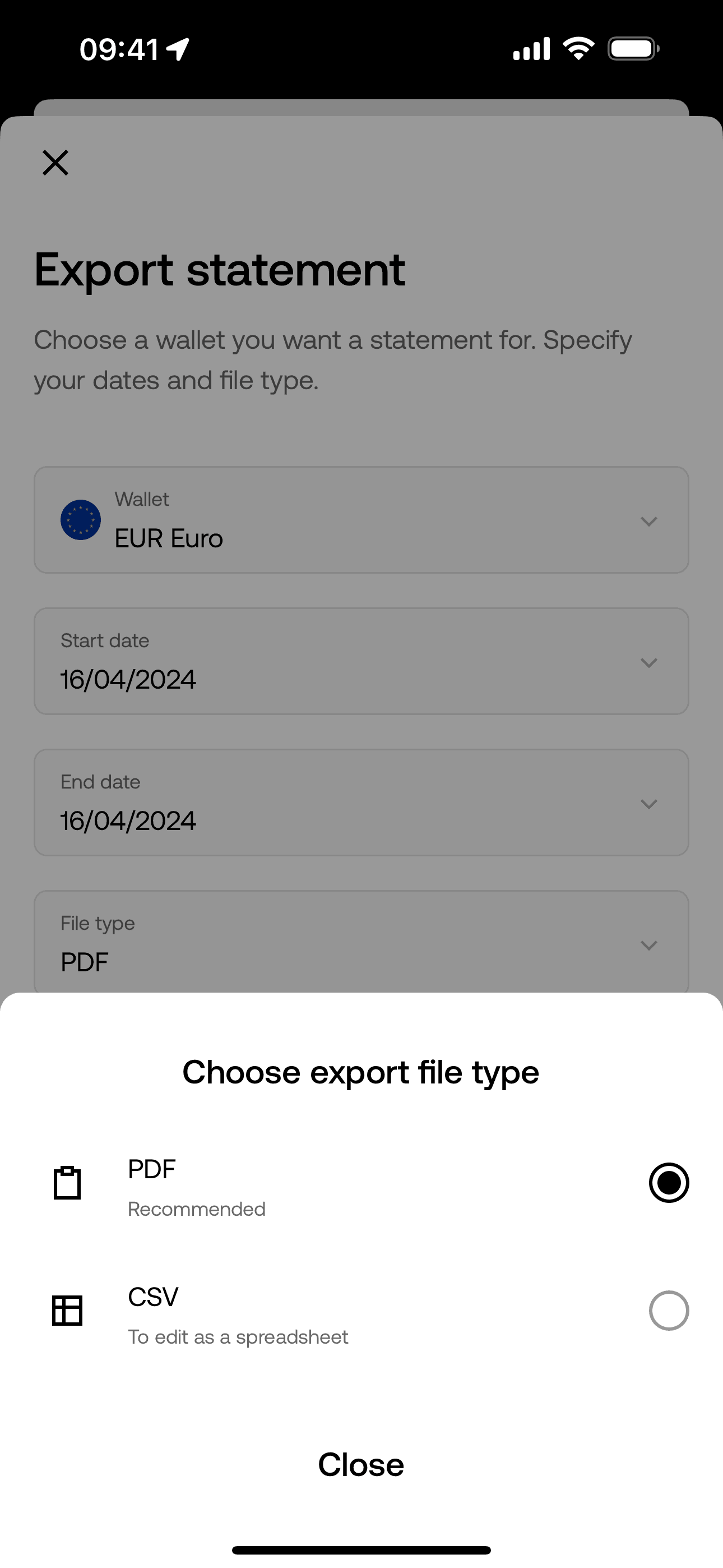Change the Start date field
The height and width of the screenshot is (1568, 723).
pos(361,661)
